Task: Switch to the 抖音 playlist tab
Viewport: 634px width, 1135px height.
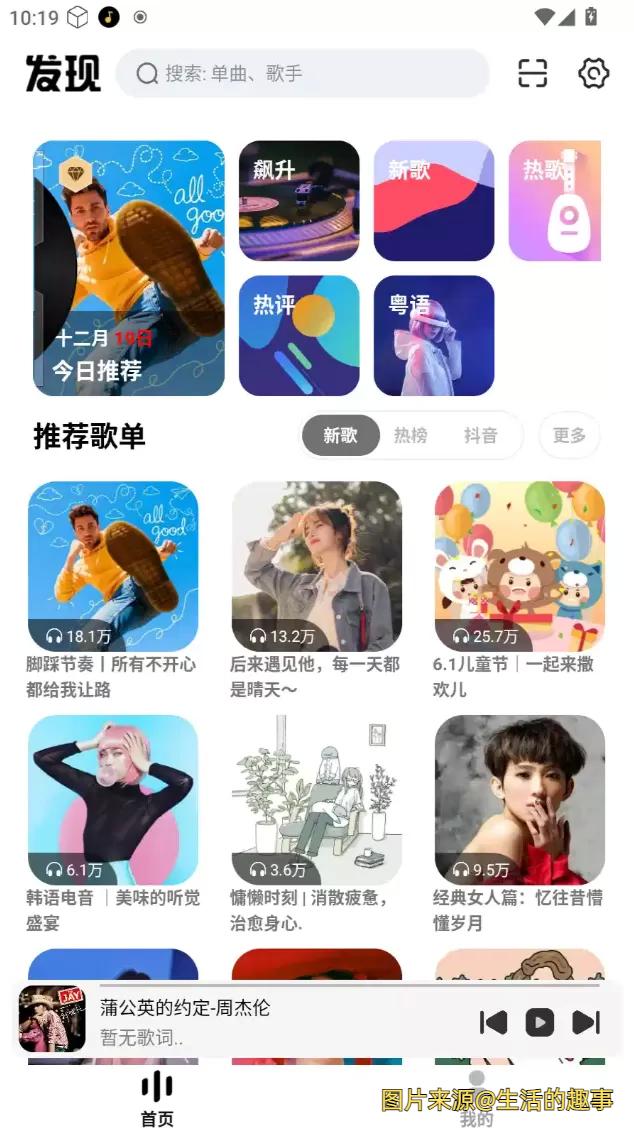Action: click(480, 436)
